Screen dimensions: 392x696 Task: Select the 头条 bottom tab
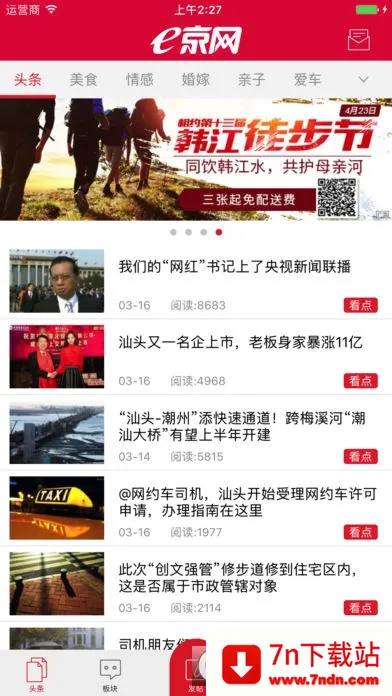36,675
